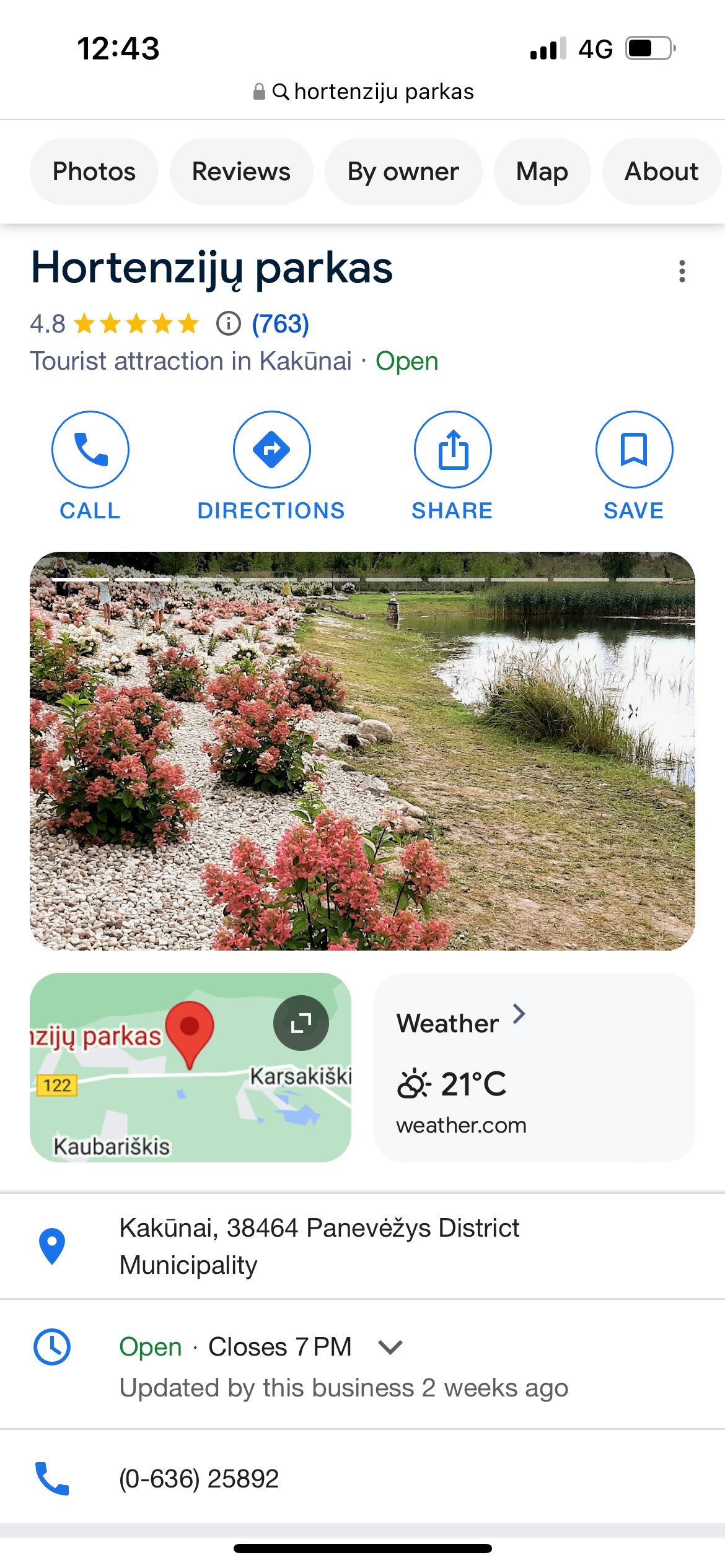Expand the opening hours dropdown
Viewport: 725px width, 1568px height.
390,1347
